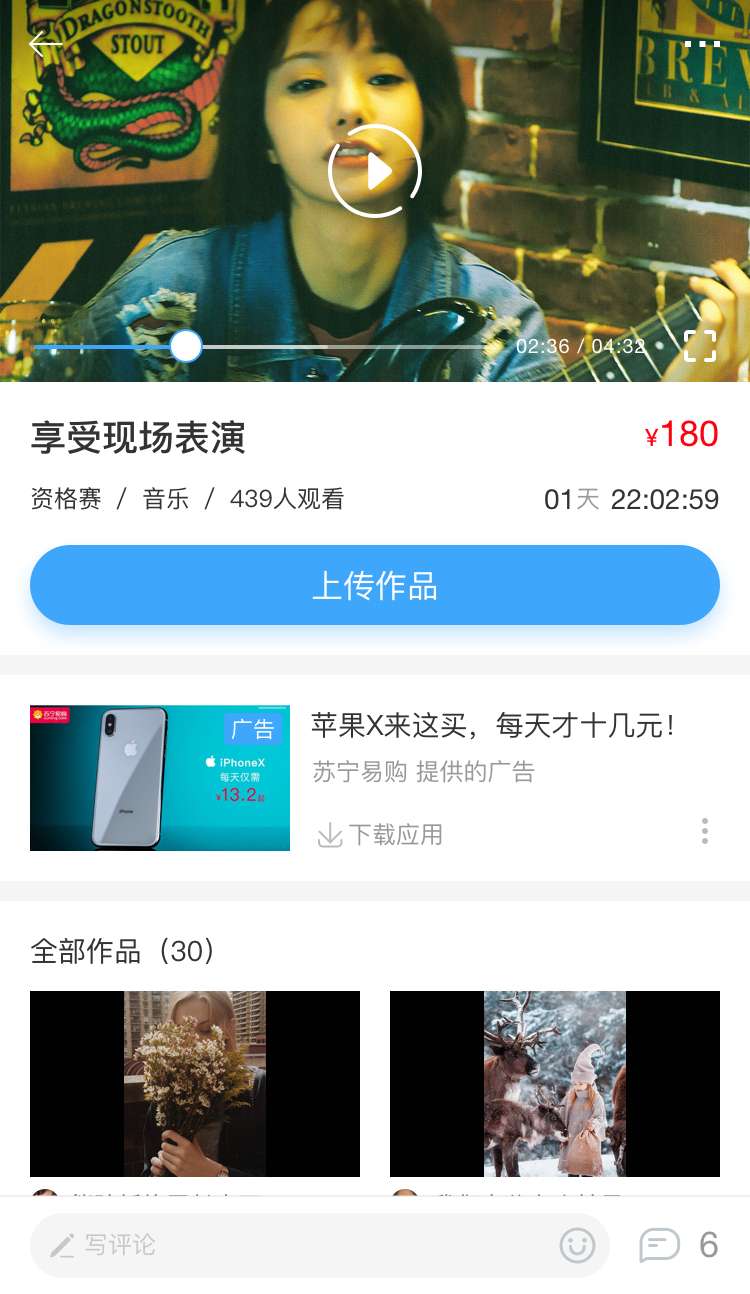Open the ad's vertical three-dot options
Viewport: 750px width, 1294px height.
705,831
